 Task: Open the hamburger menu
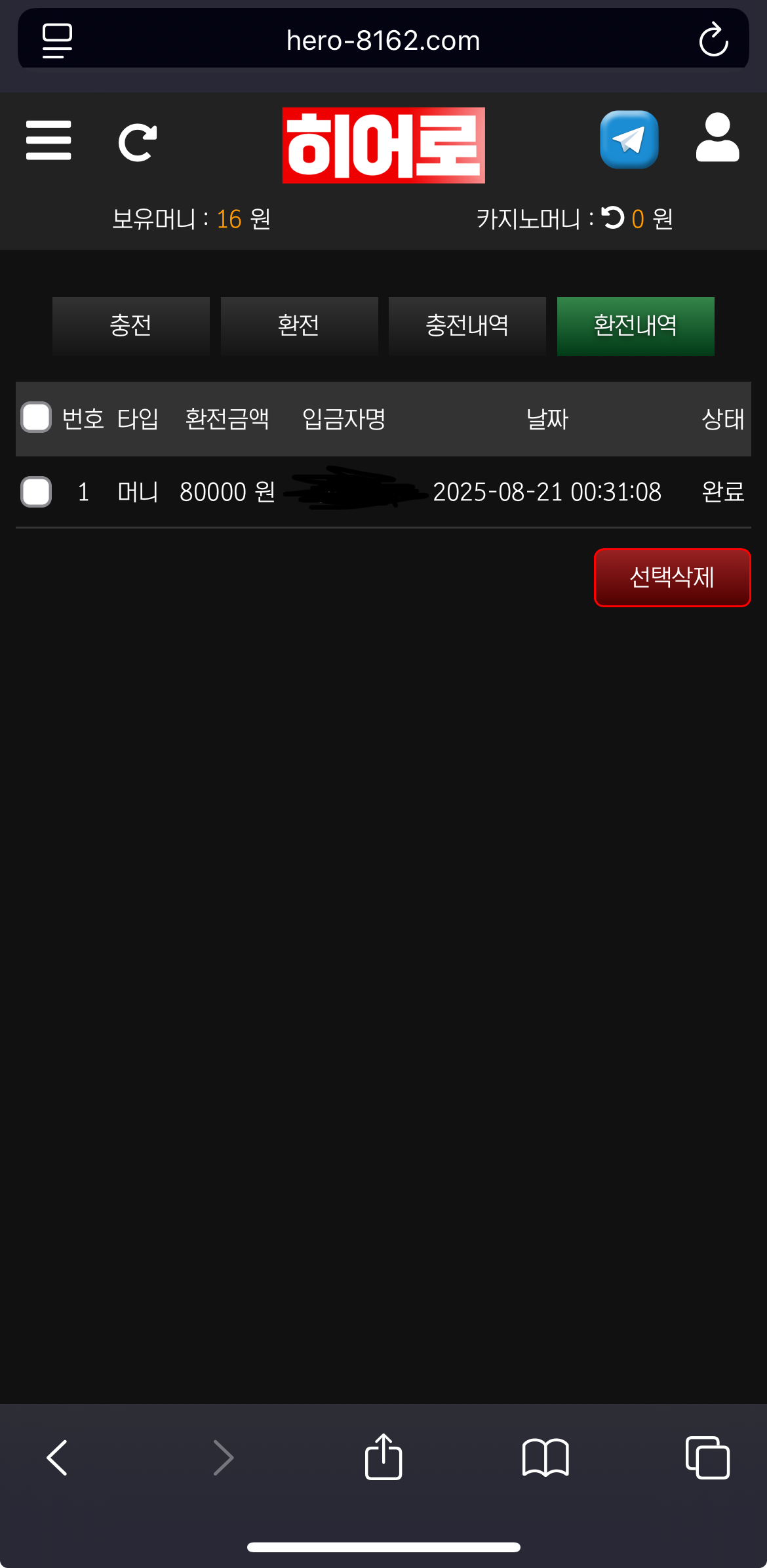click(x=49, y=140)
